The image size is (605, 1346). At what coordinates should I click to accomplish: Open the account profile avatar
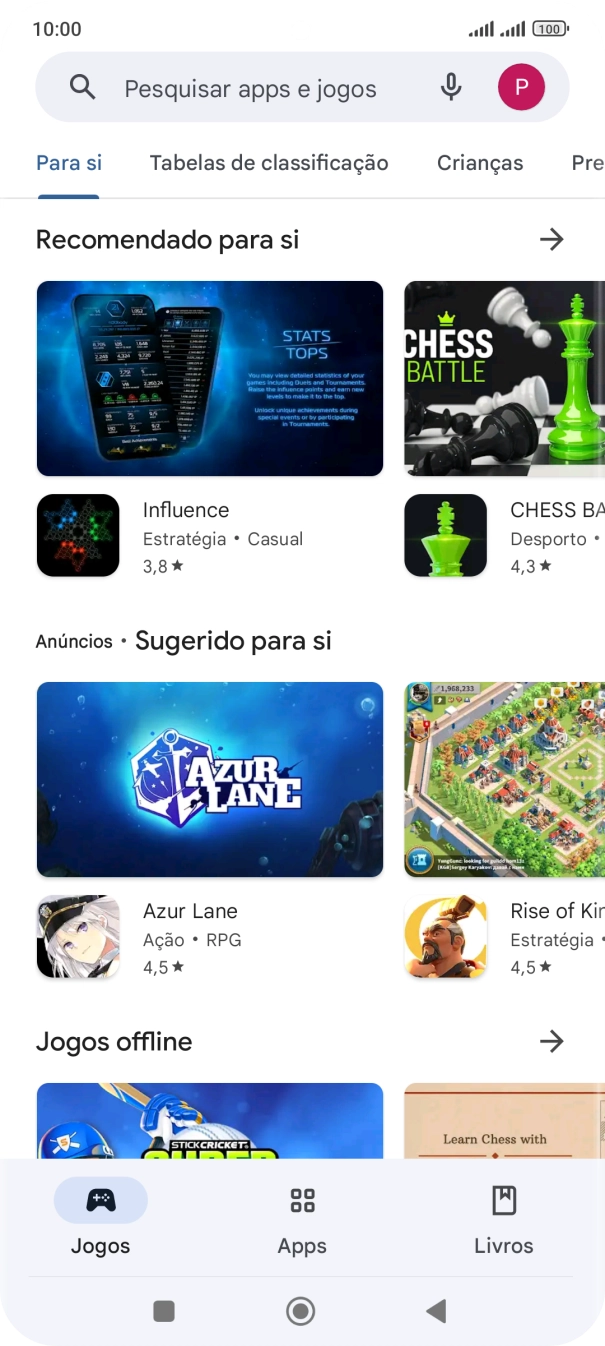521,88
